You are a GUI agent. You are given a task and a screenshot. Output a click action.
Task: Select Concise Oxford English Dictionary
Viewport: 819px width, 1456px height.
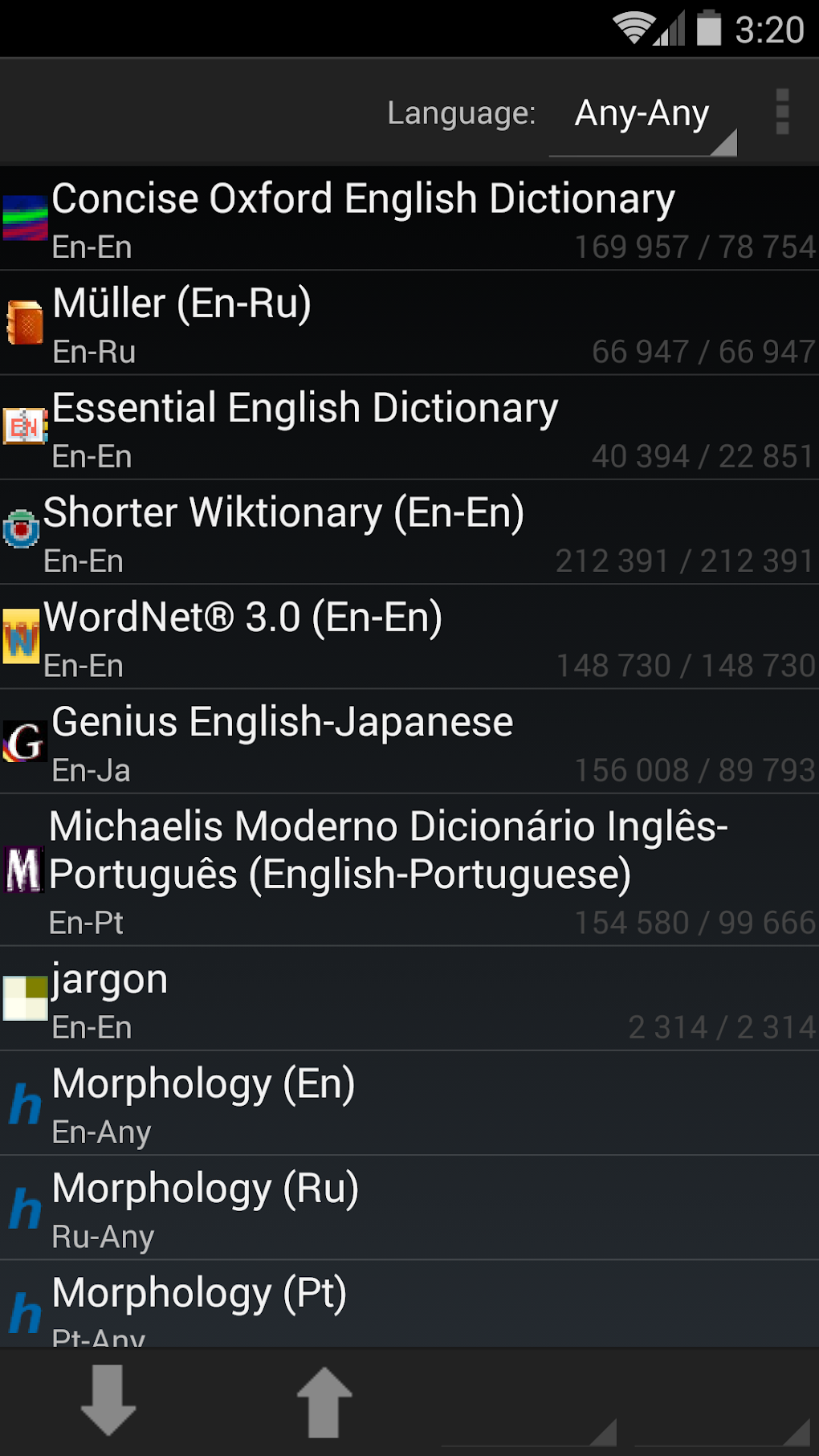[409, 218]
